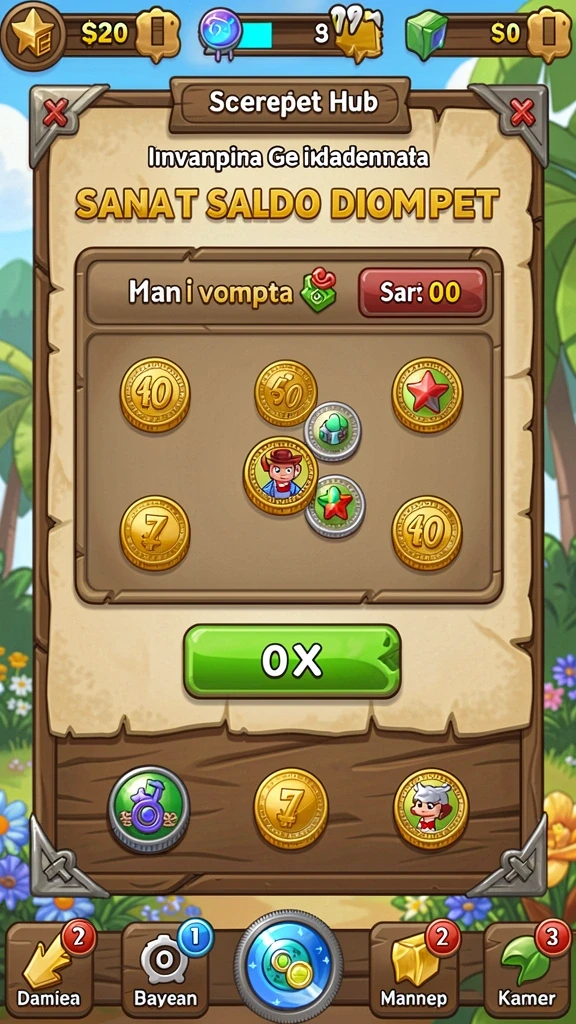Switch to the Bayean tab
576x1024 pixels.
(x=166, y=969)
